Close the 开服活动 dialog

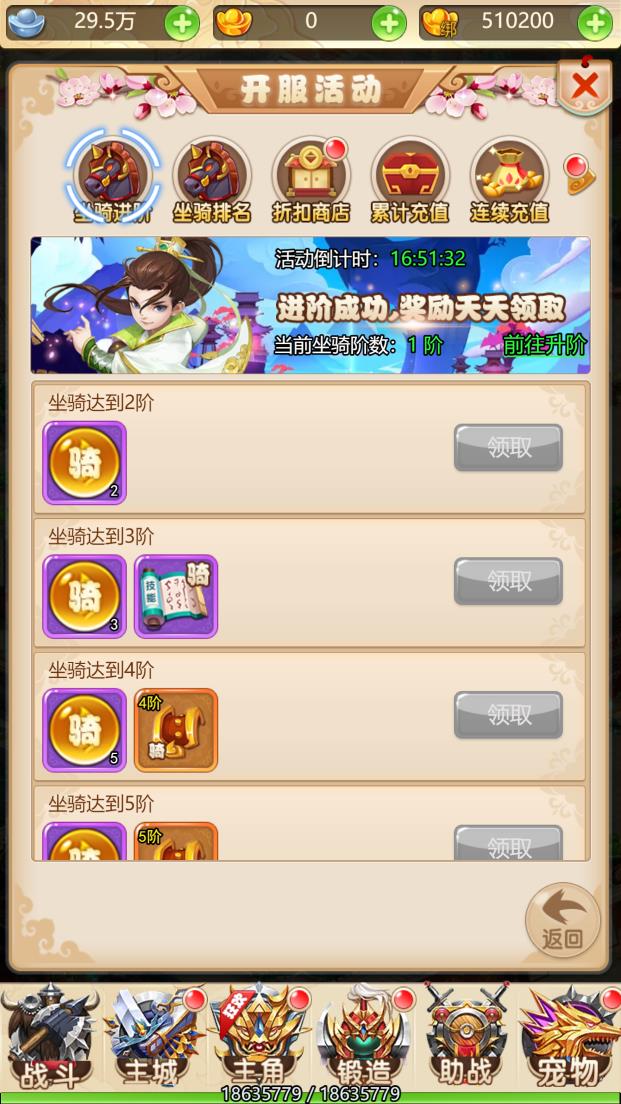(585, 86)
